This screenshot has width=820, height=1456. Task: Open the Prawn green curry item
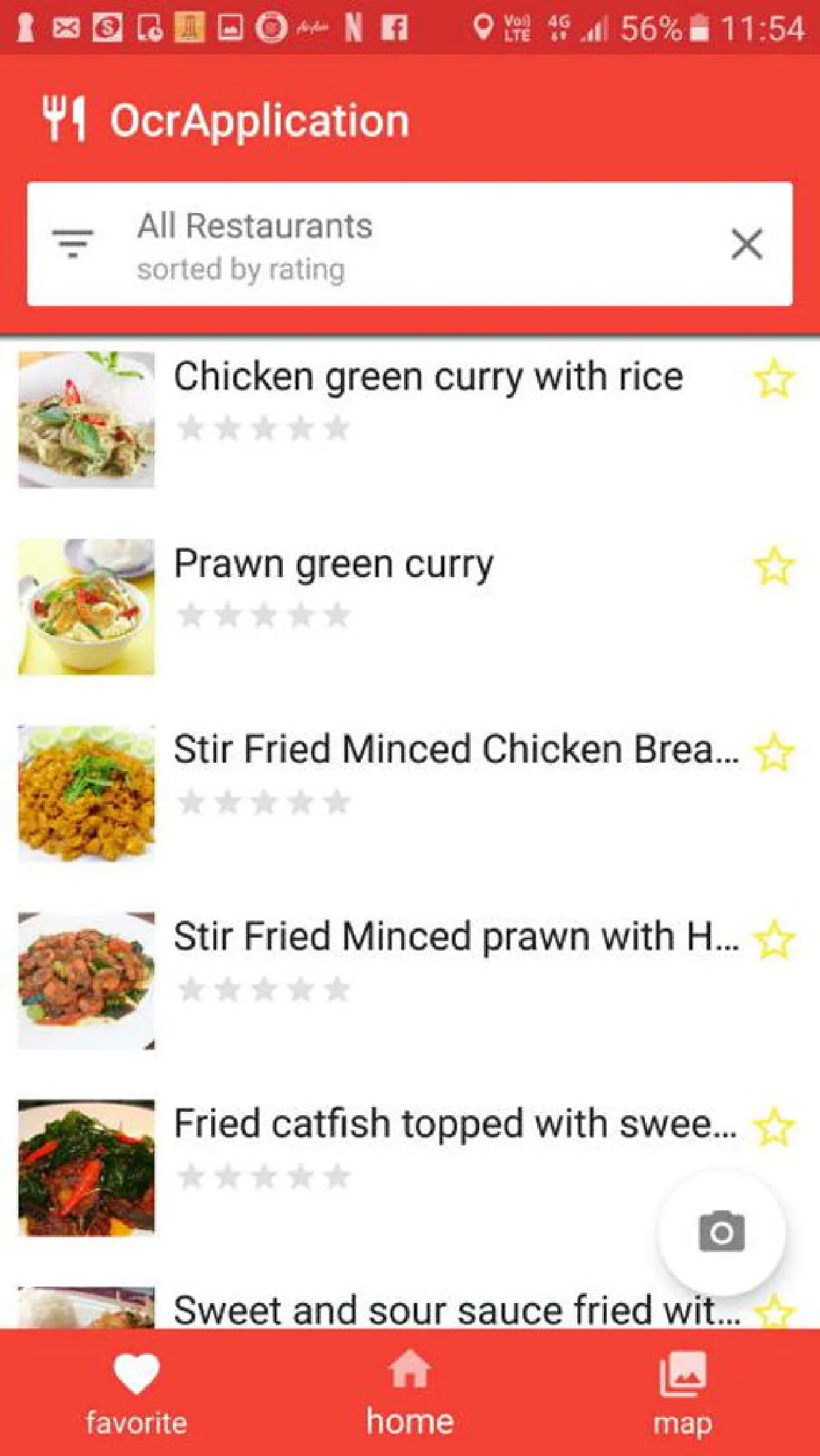tap(333, 564)
